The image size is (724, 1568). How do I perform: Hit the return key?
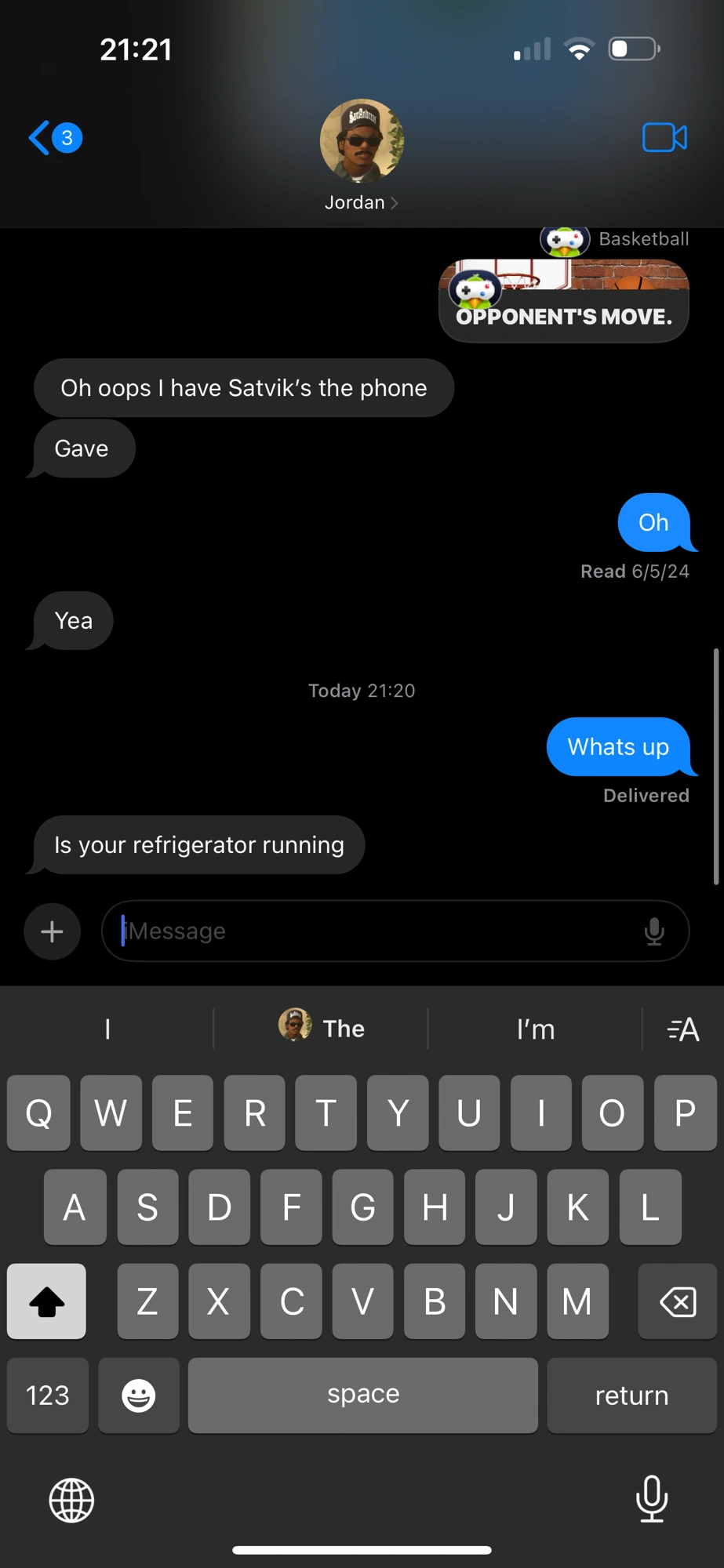(x=631, y=1396)
